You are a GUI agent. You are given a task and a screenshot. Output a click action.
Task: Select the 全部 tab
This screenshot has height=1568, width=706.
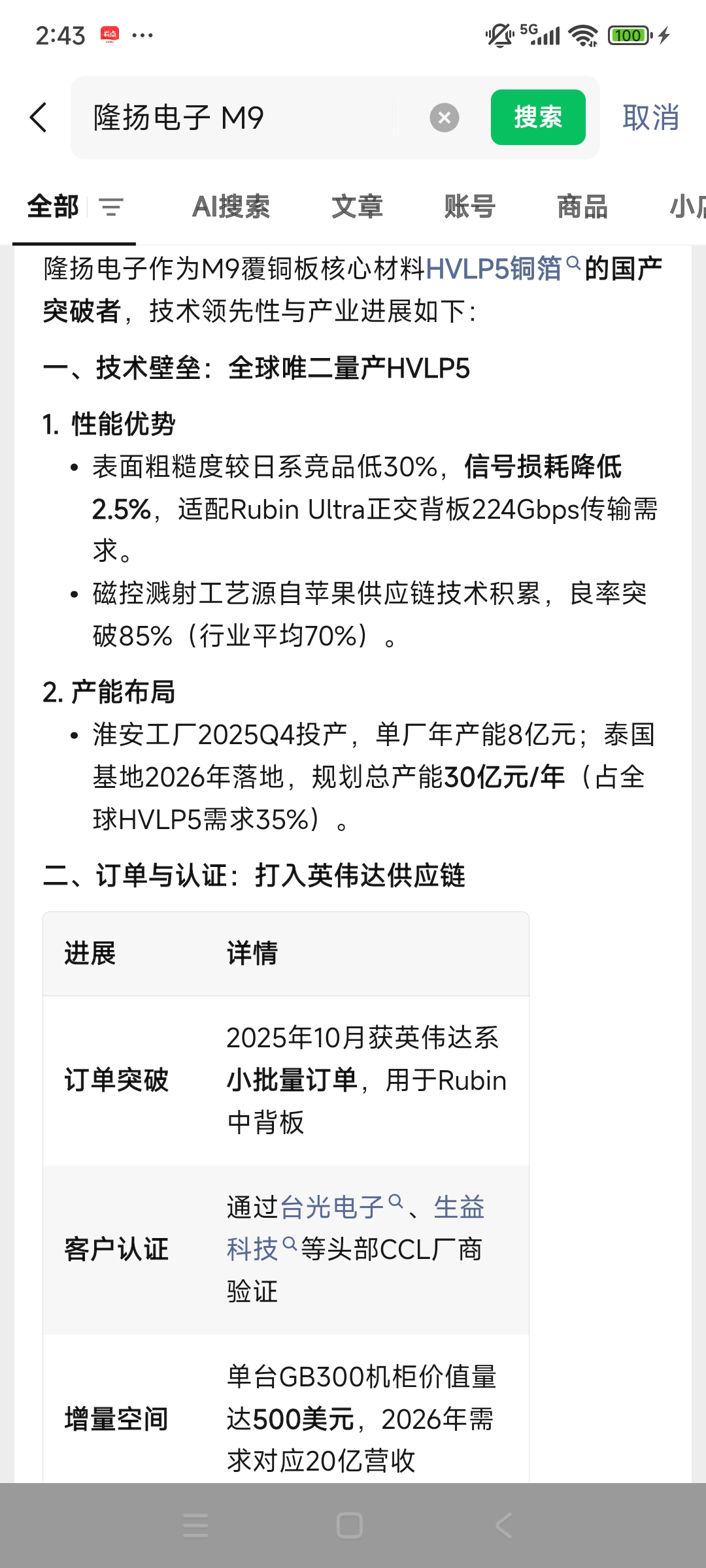click(x=53, y=207)
